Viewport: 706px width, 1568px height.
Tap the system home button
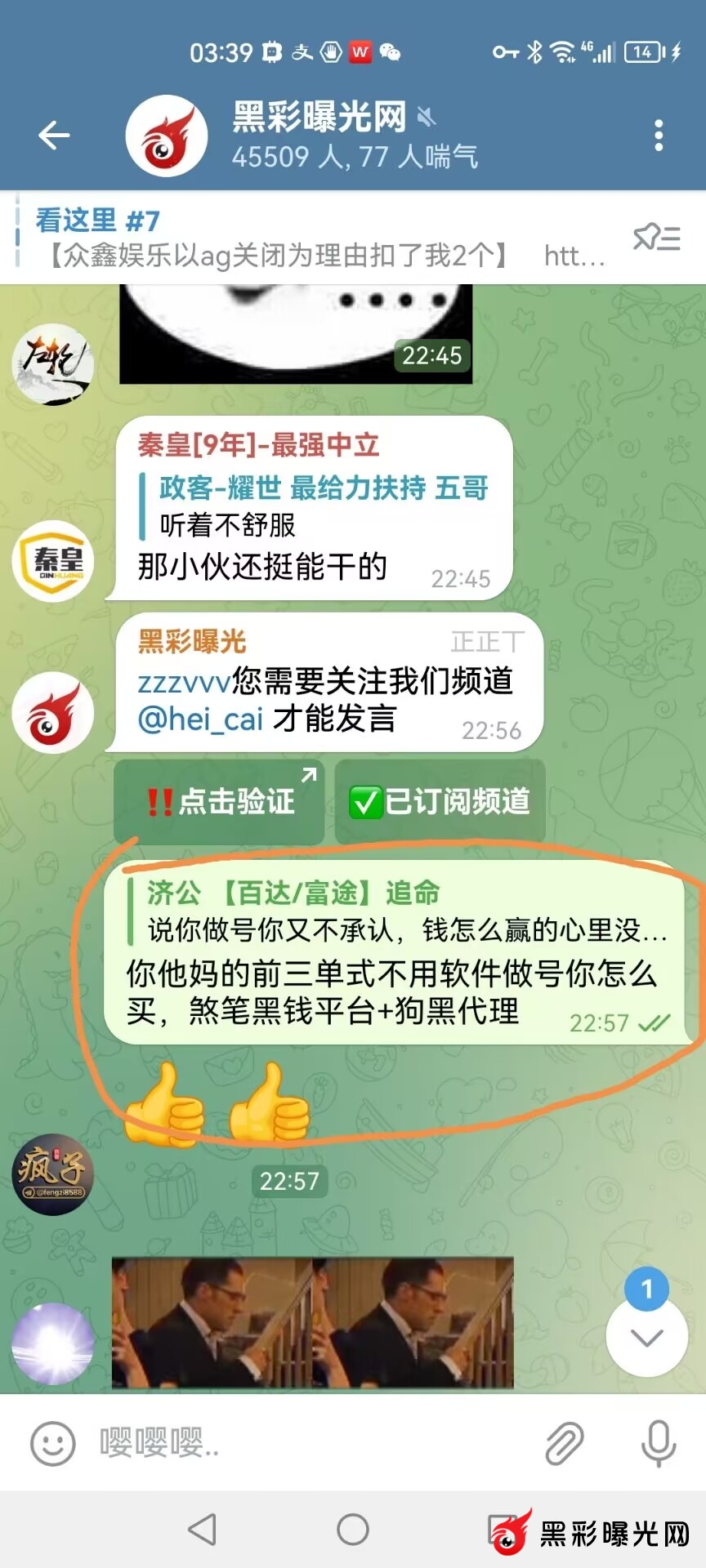[353, 1530]
